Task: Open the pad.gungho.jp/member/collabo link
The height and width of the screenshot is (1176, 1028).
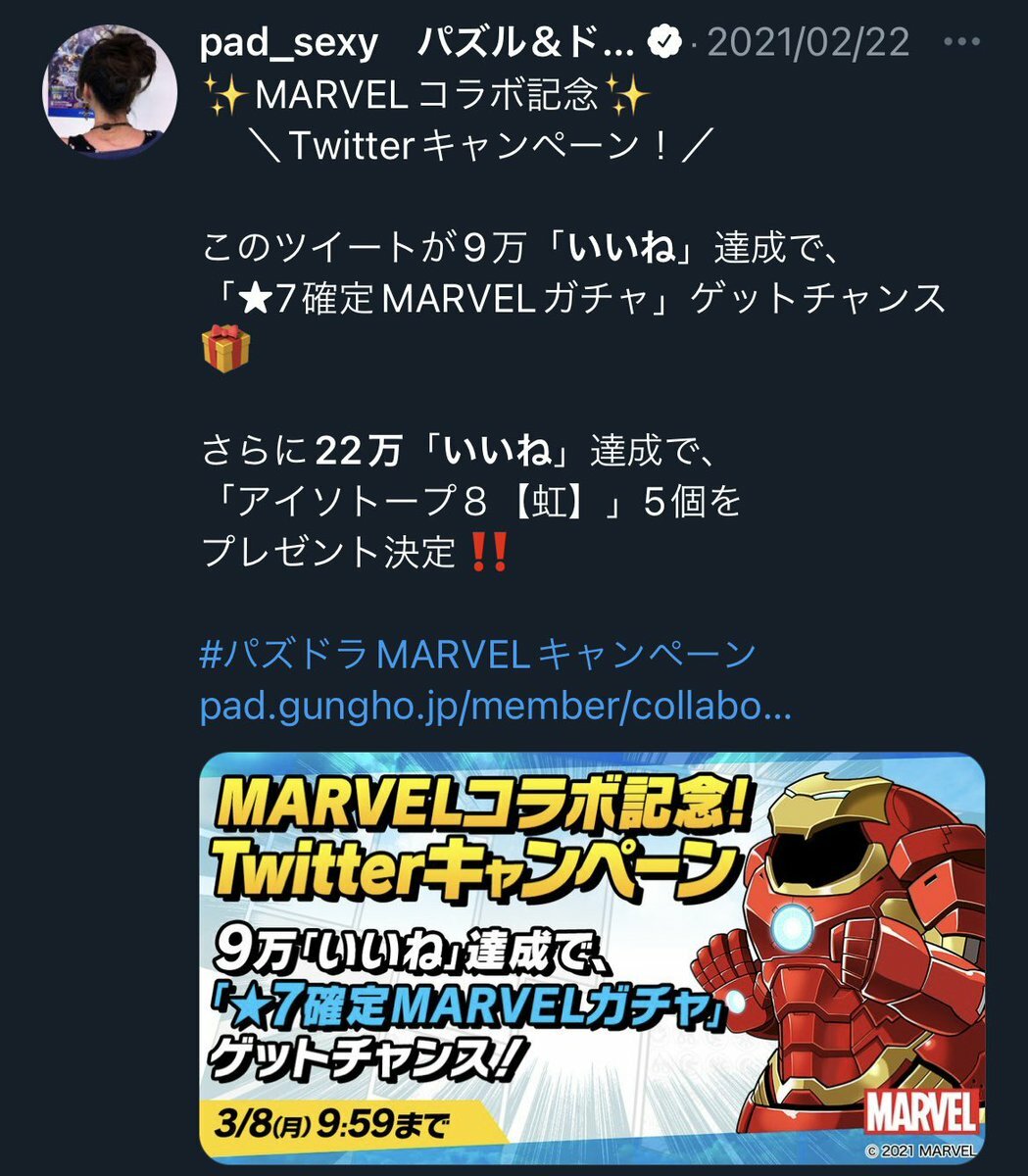Action: (495, 706)
